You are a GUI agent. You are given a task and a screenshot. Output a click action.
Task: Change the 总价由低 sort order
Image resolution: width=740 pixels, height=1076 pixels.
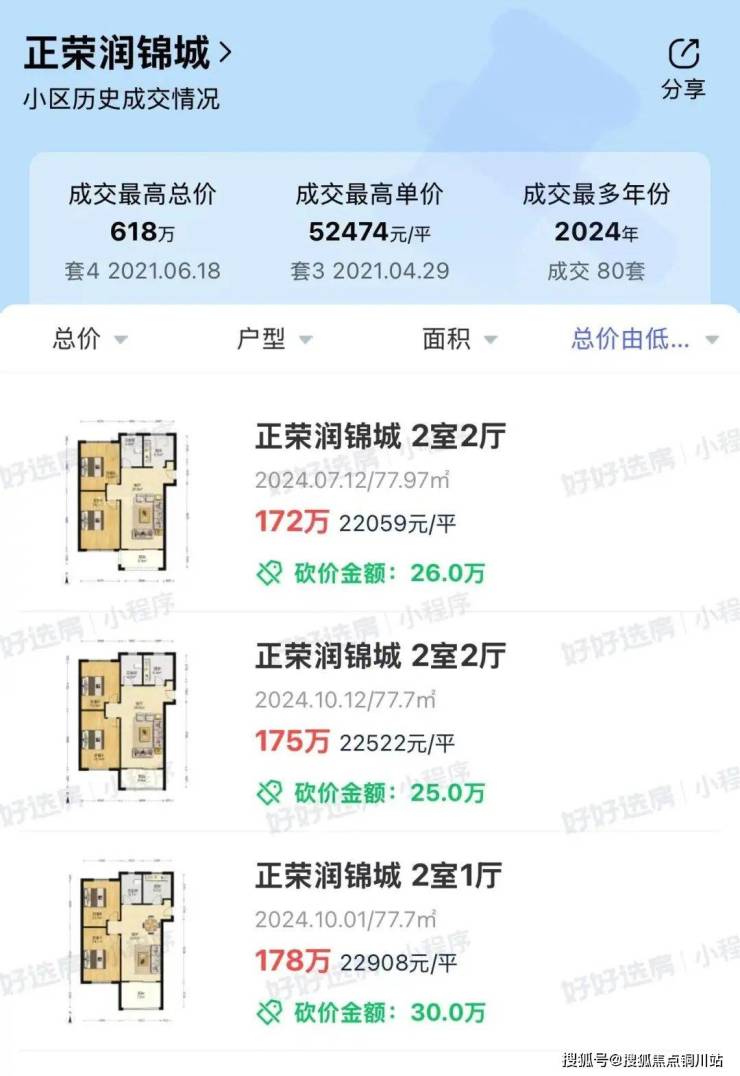click(644, 339)
